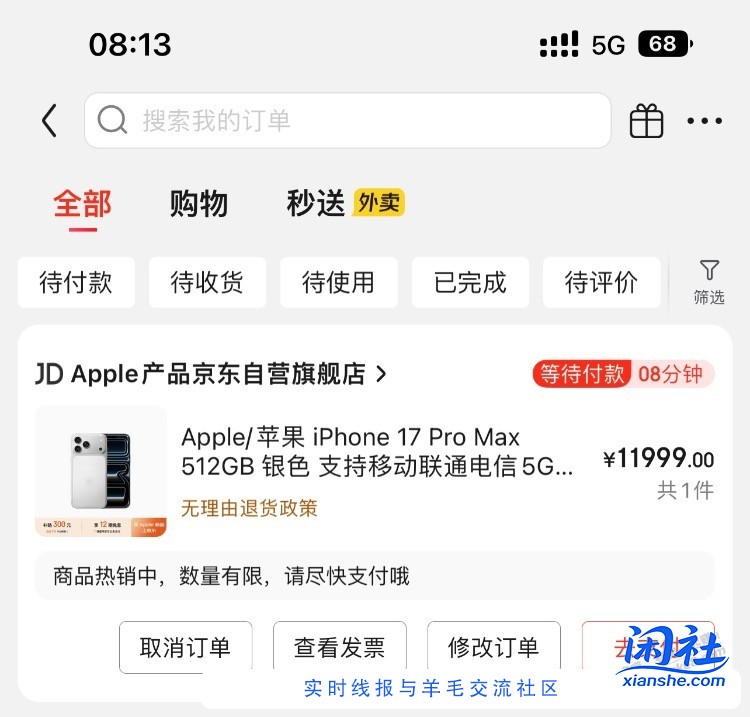Screen dimensions: 750x717
Task: Filter orders by 待收货
Action: (x=207, y=282)
